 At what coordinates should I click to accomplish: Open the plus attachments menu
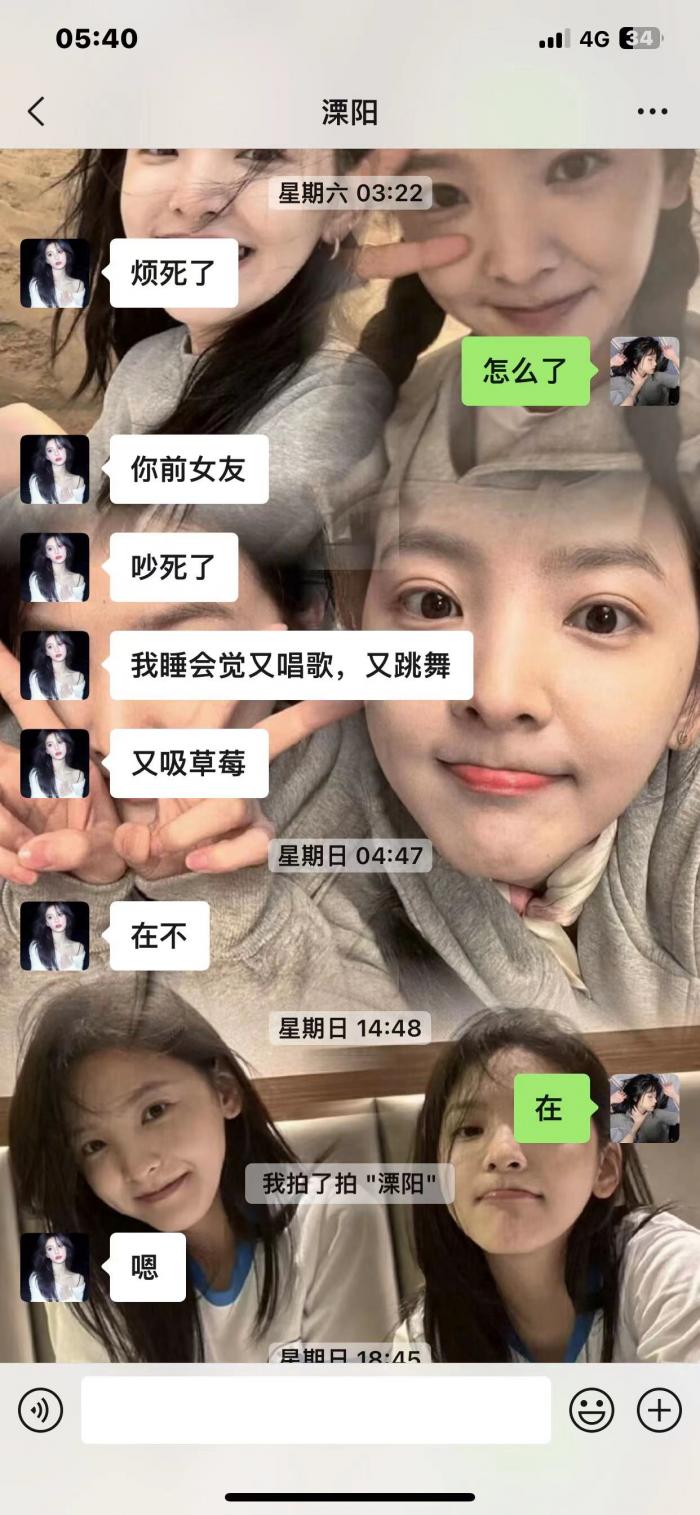(659, 1410)
